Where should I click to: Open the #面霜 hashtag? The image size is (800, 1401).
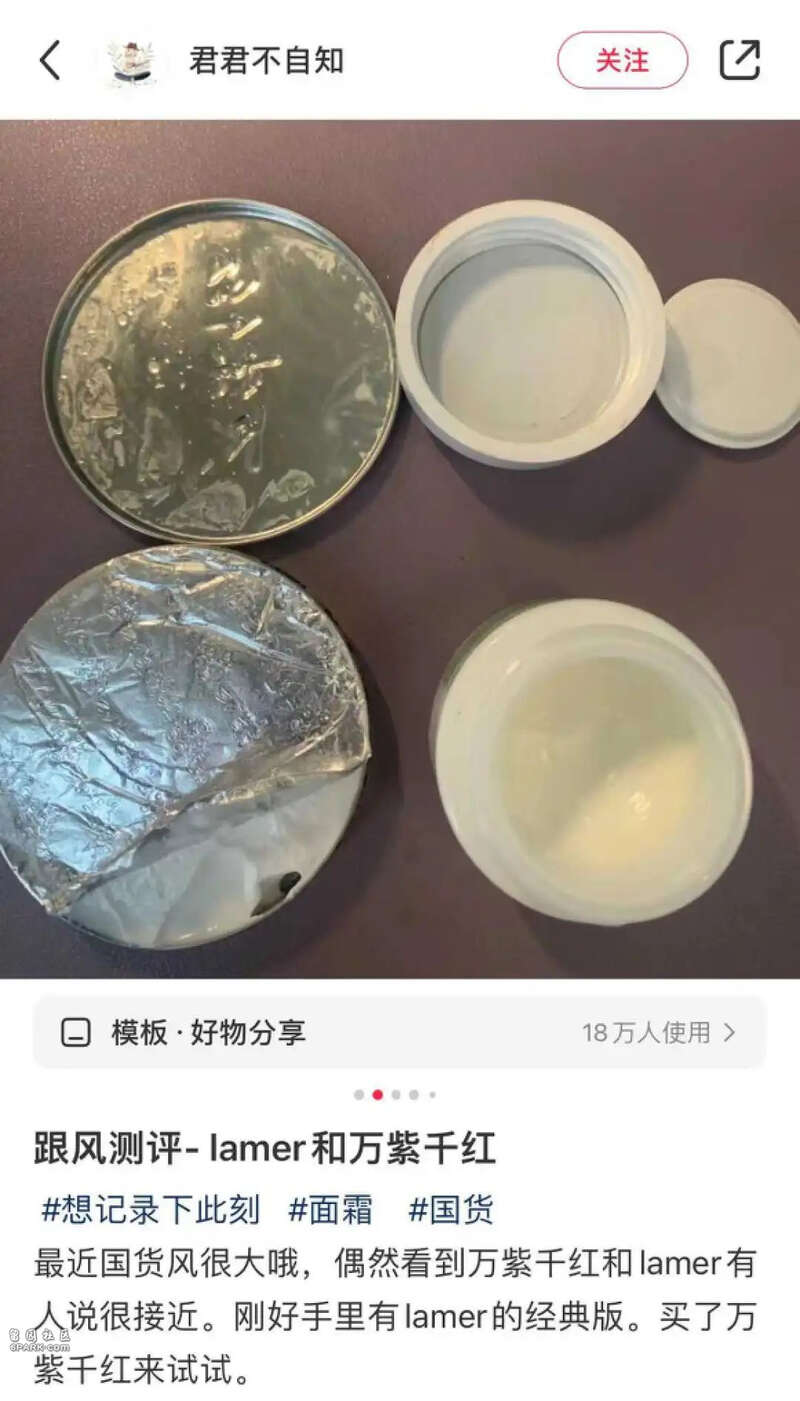331,1209
